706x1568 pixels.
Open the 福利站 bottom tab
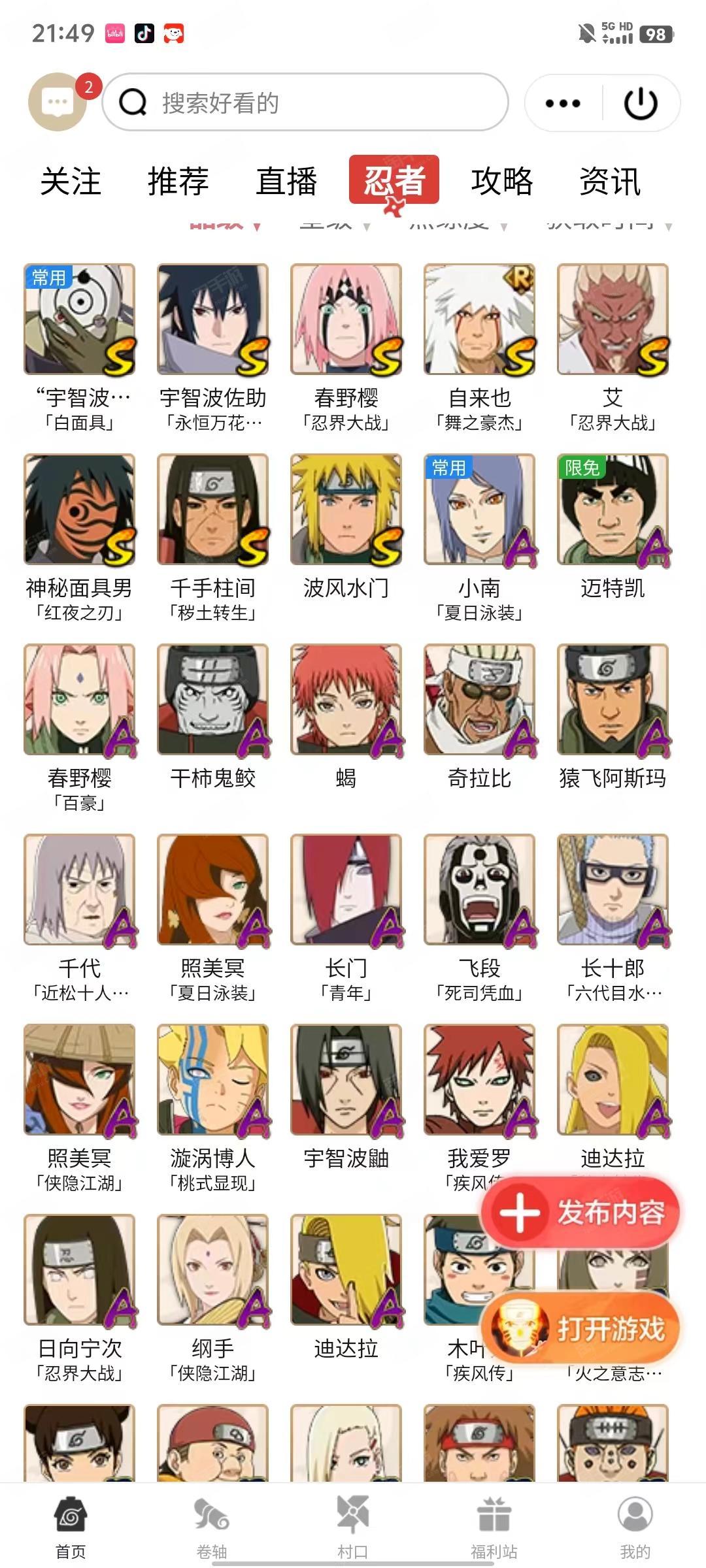coord(494,1527)
